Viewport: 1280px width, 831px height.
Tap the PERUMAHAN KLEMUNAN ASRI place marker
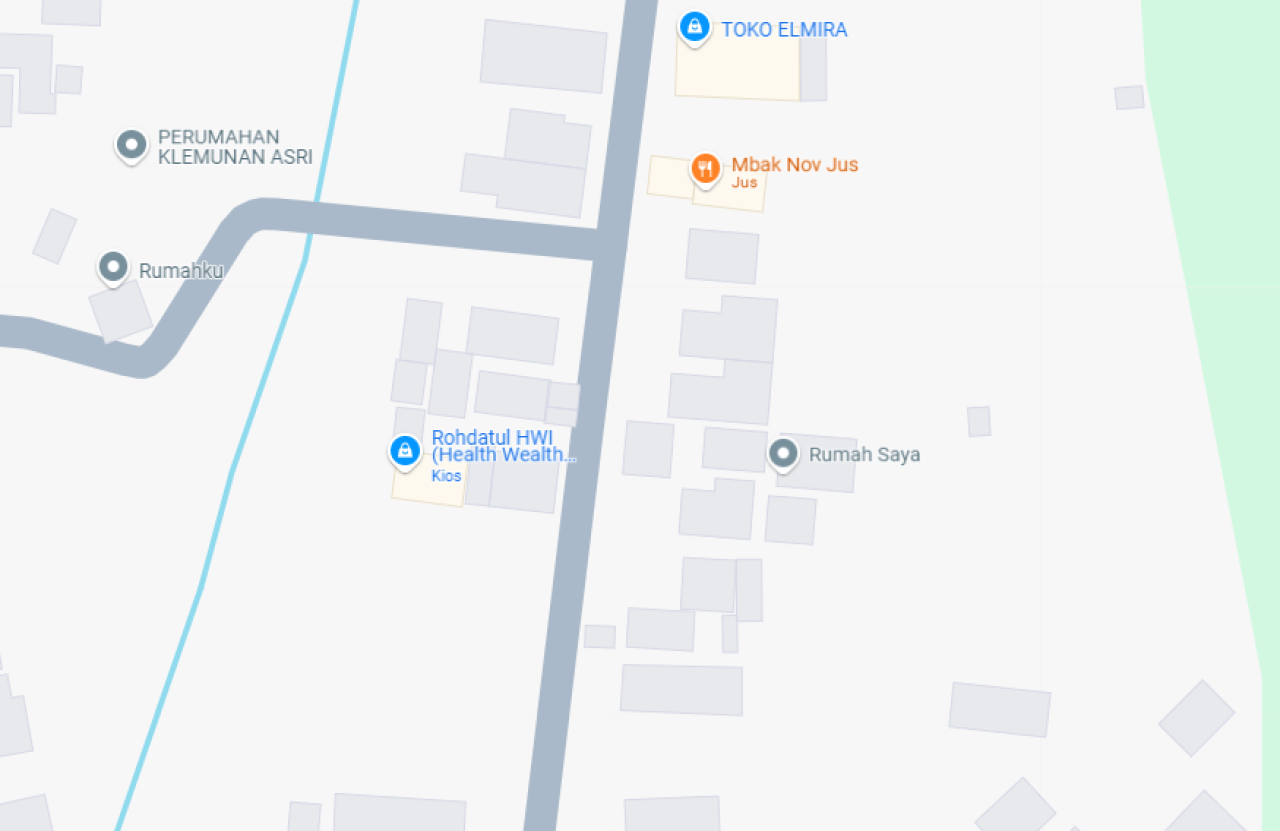click(132, 146)
